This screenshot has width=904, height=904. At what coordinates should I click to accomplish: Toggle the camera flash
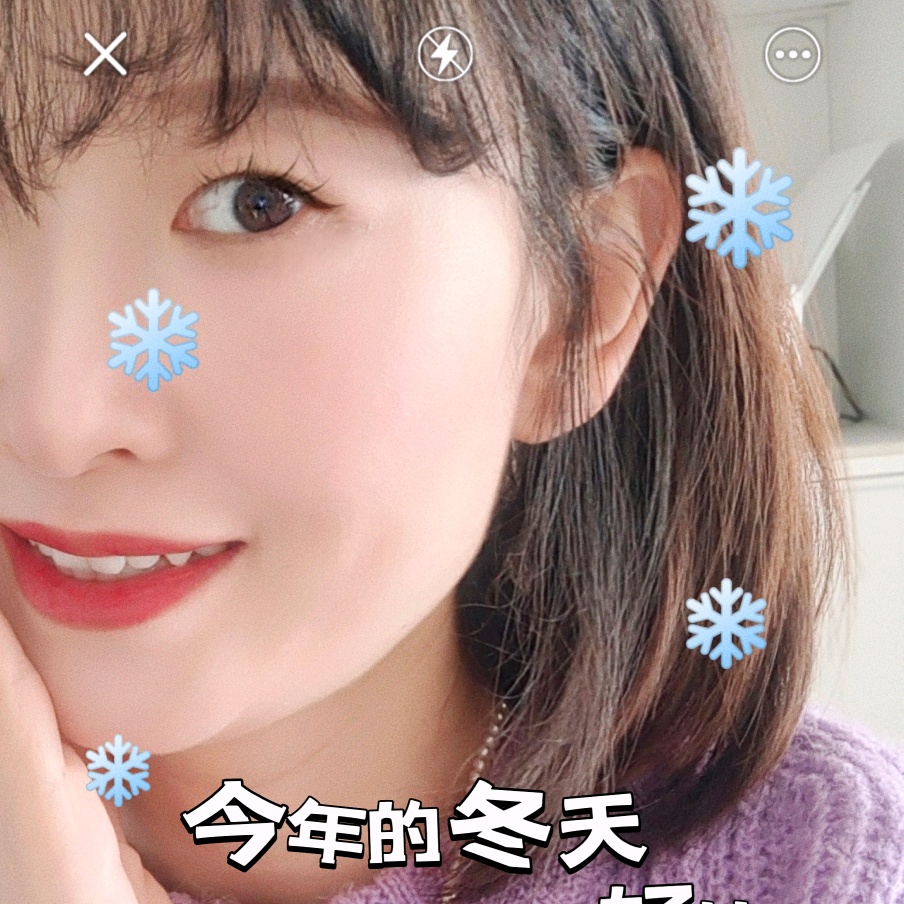(445, 54)
